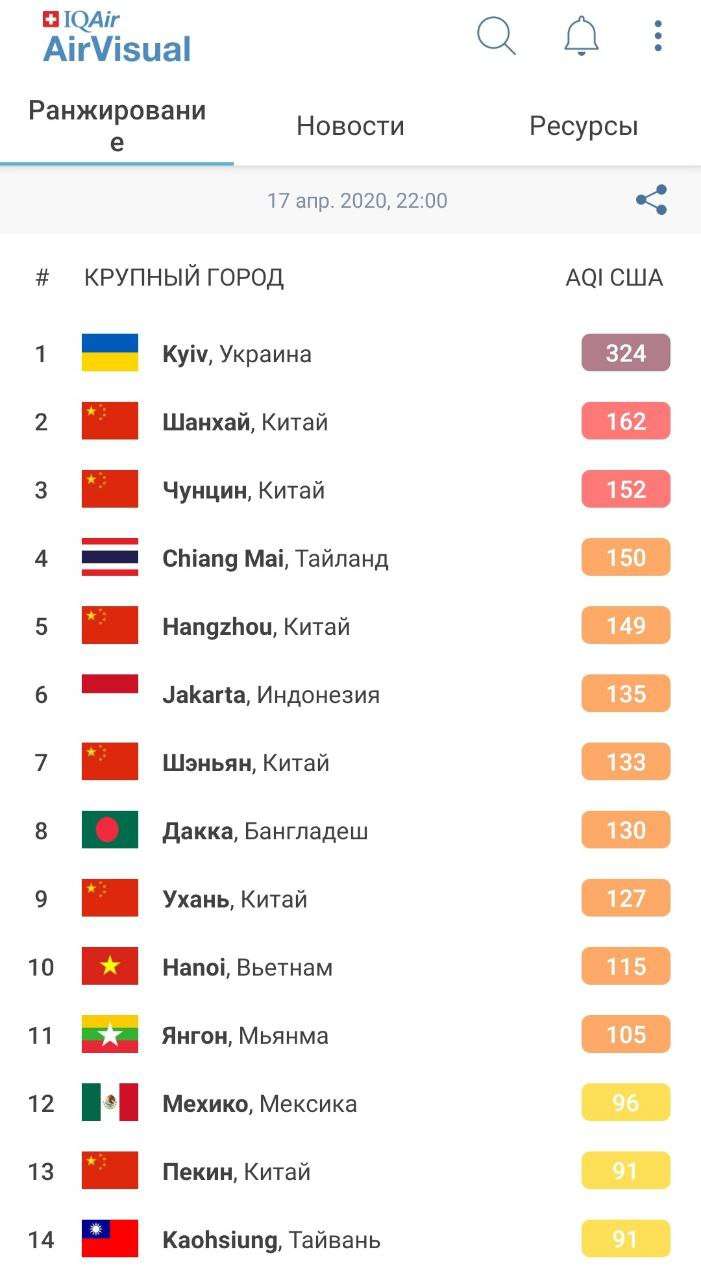701x1280 pixels.
Task: Open the notifications bell
Action: [581, 36]
